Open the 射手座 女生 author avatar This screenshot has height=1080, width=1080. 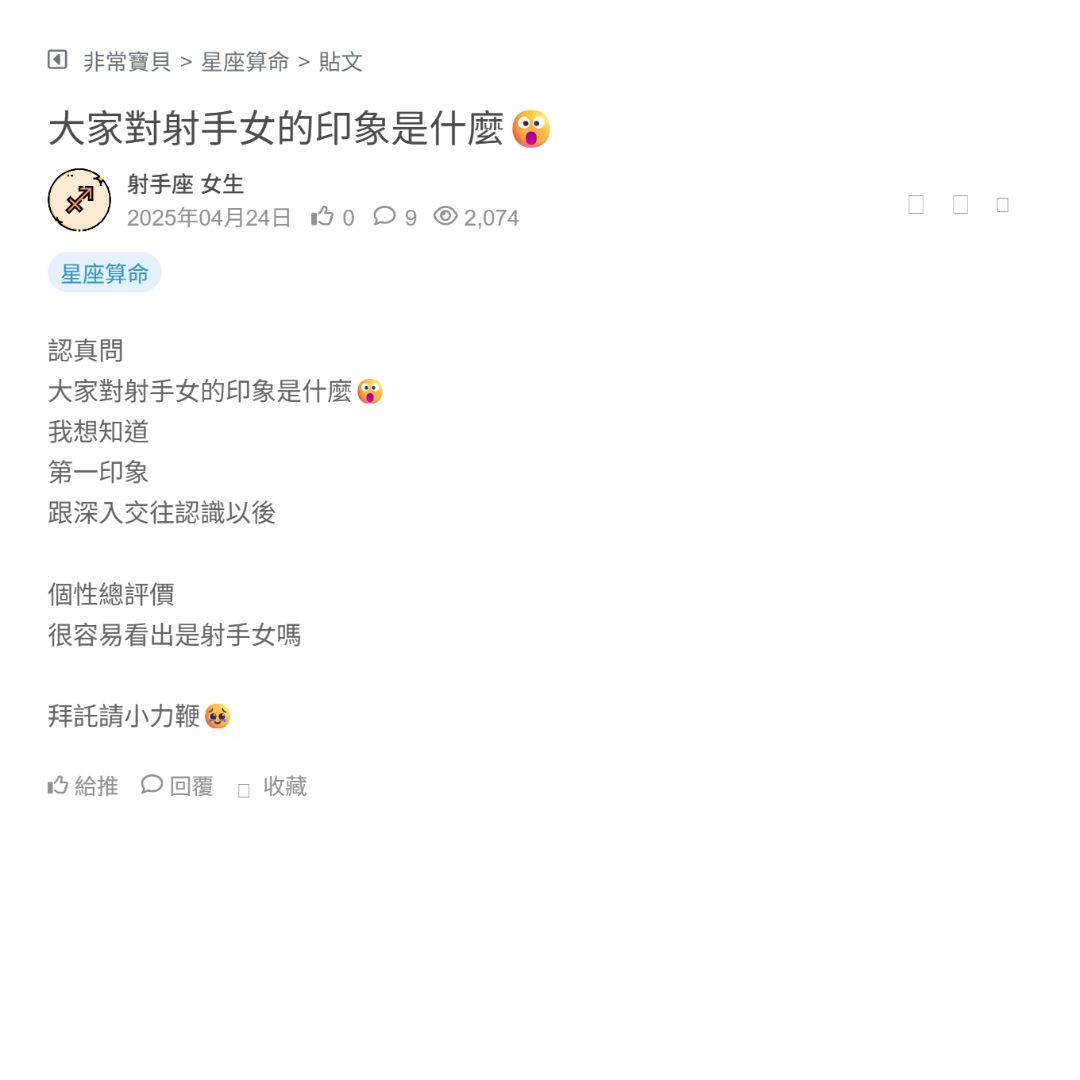79,200
